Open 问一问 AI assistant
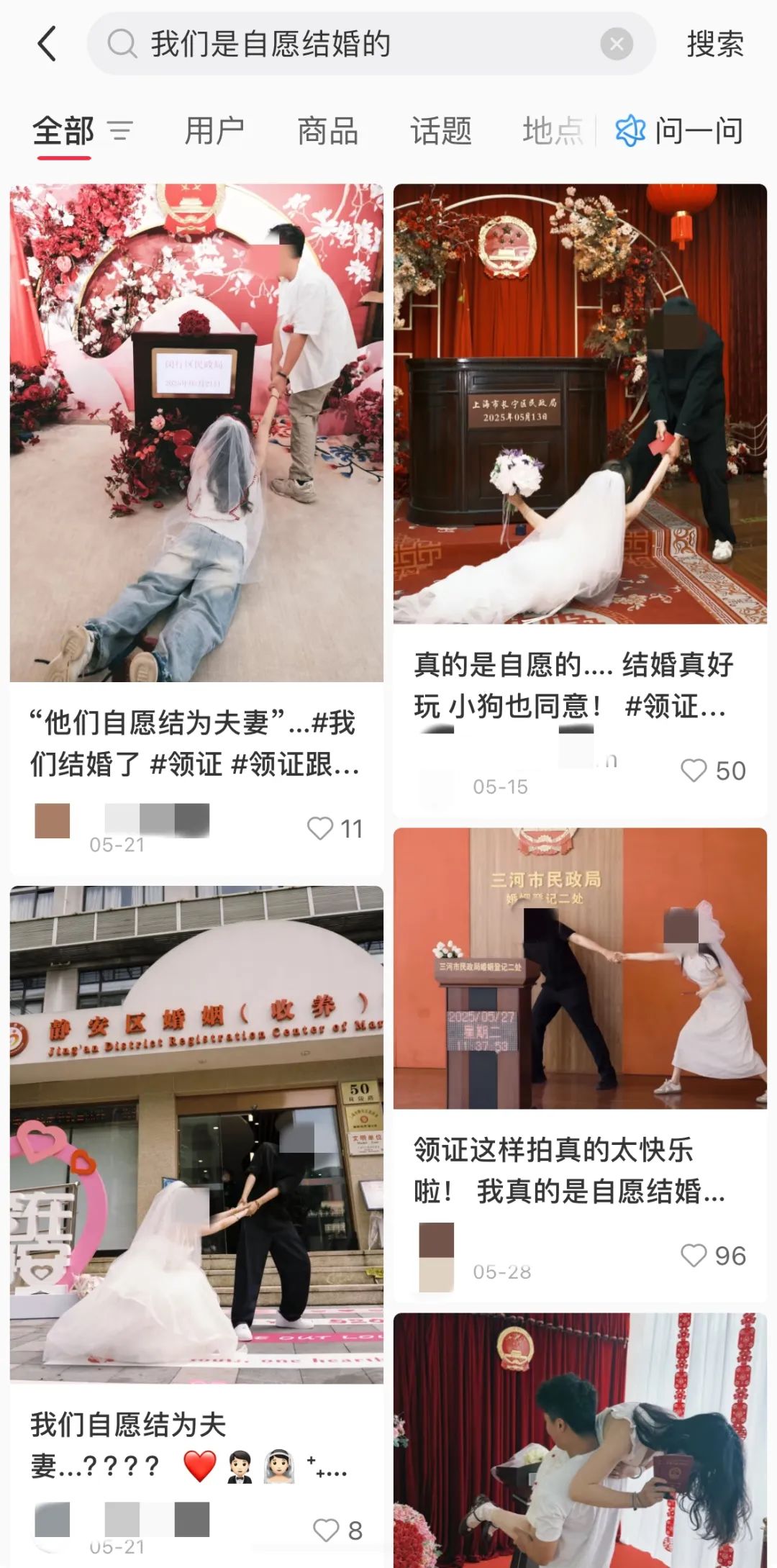The image size is (777, 1568). coord(679,131)
